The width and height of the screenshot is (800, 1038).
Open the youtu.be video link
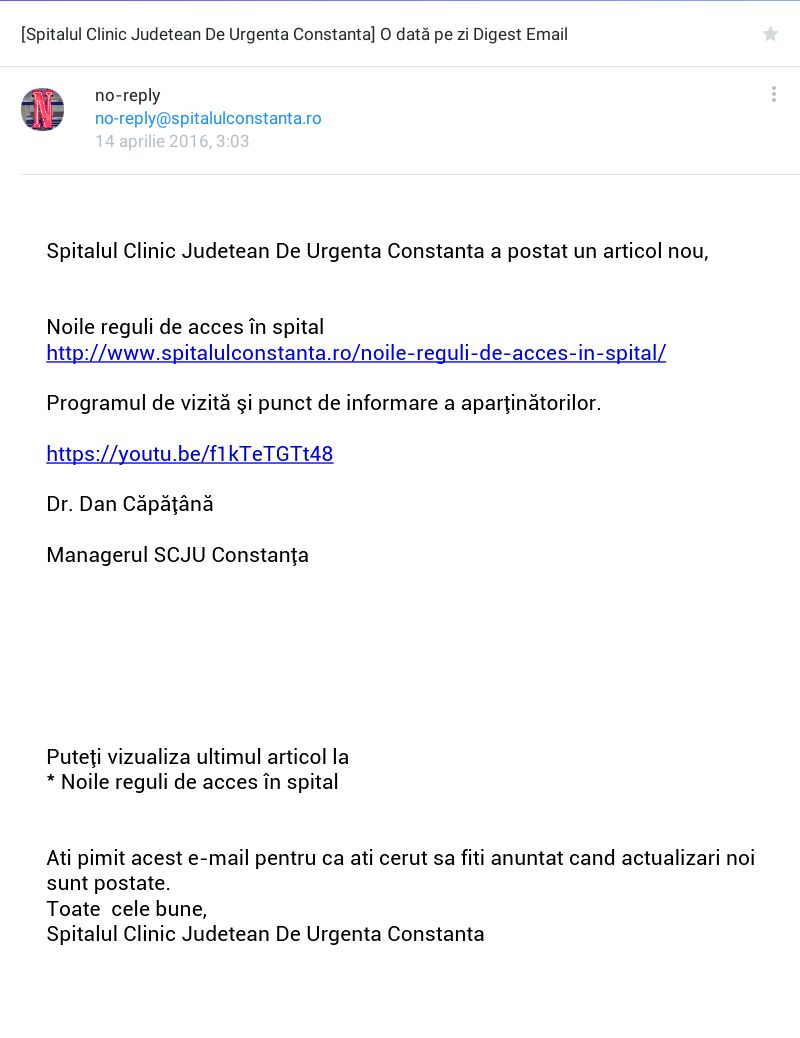[190, 454]
